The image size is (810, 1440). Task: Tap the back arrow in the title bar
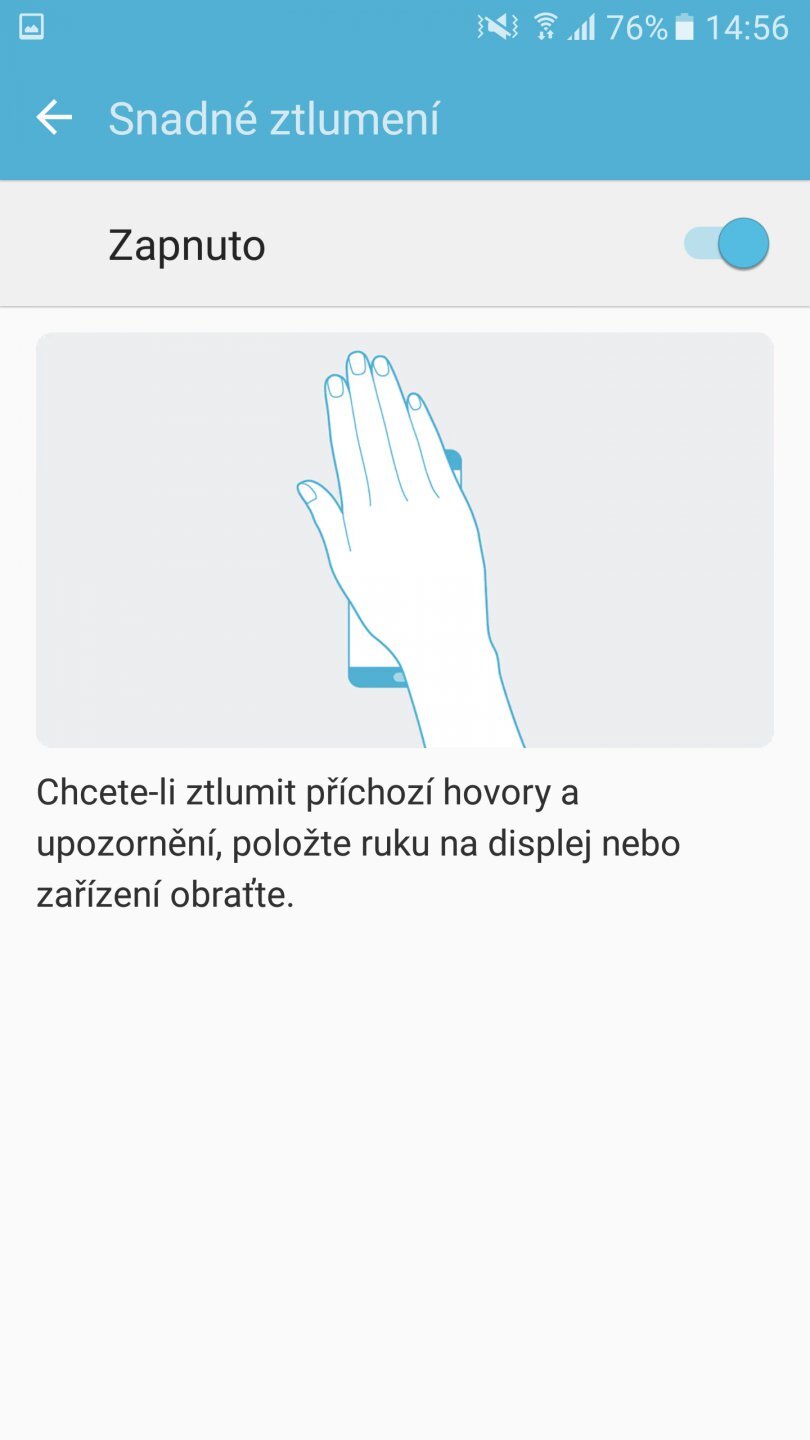tap(53, 117)
